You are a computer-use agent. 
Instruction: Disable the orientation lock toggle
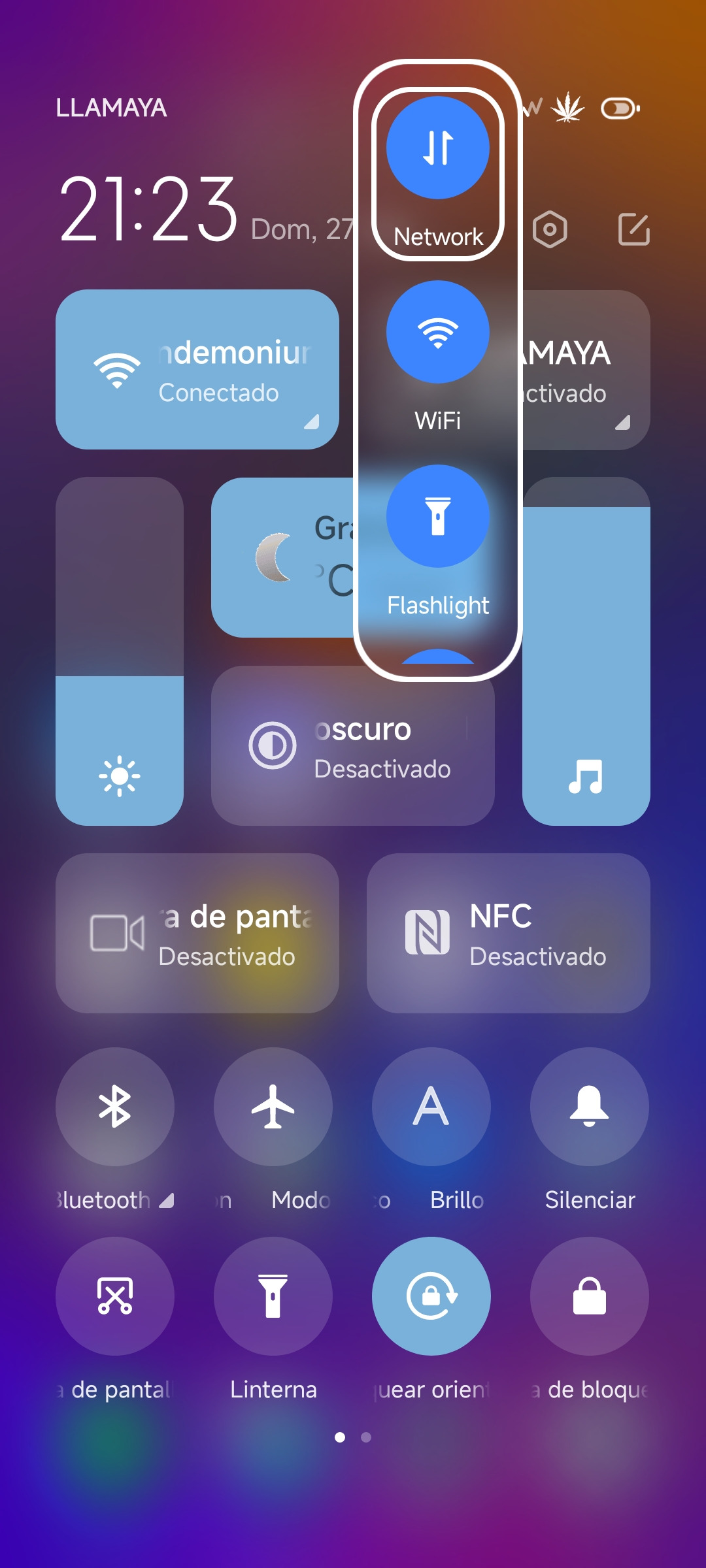(x=431, y=1296)
